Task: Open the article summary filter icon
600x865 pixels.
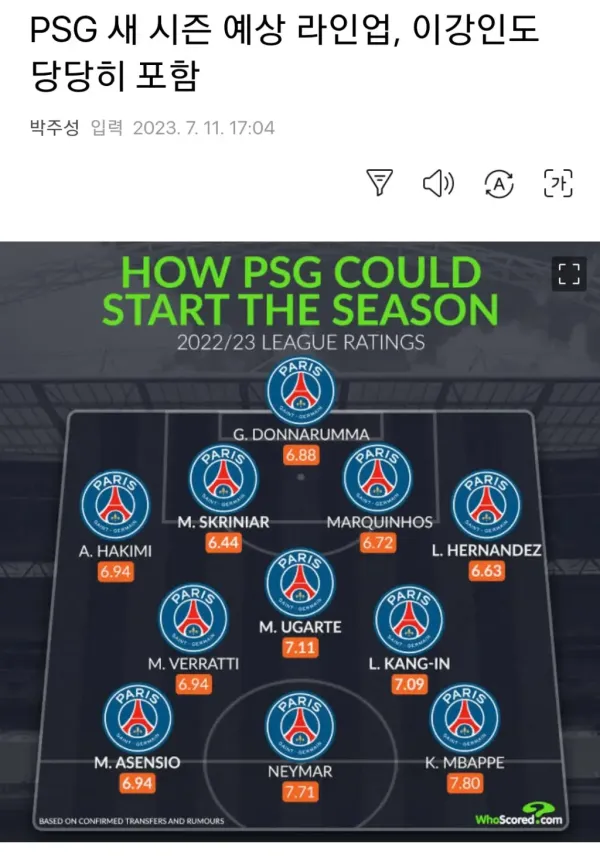Action: point(380,183)
